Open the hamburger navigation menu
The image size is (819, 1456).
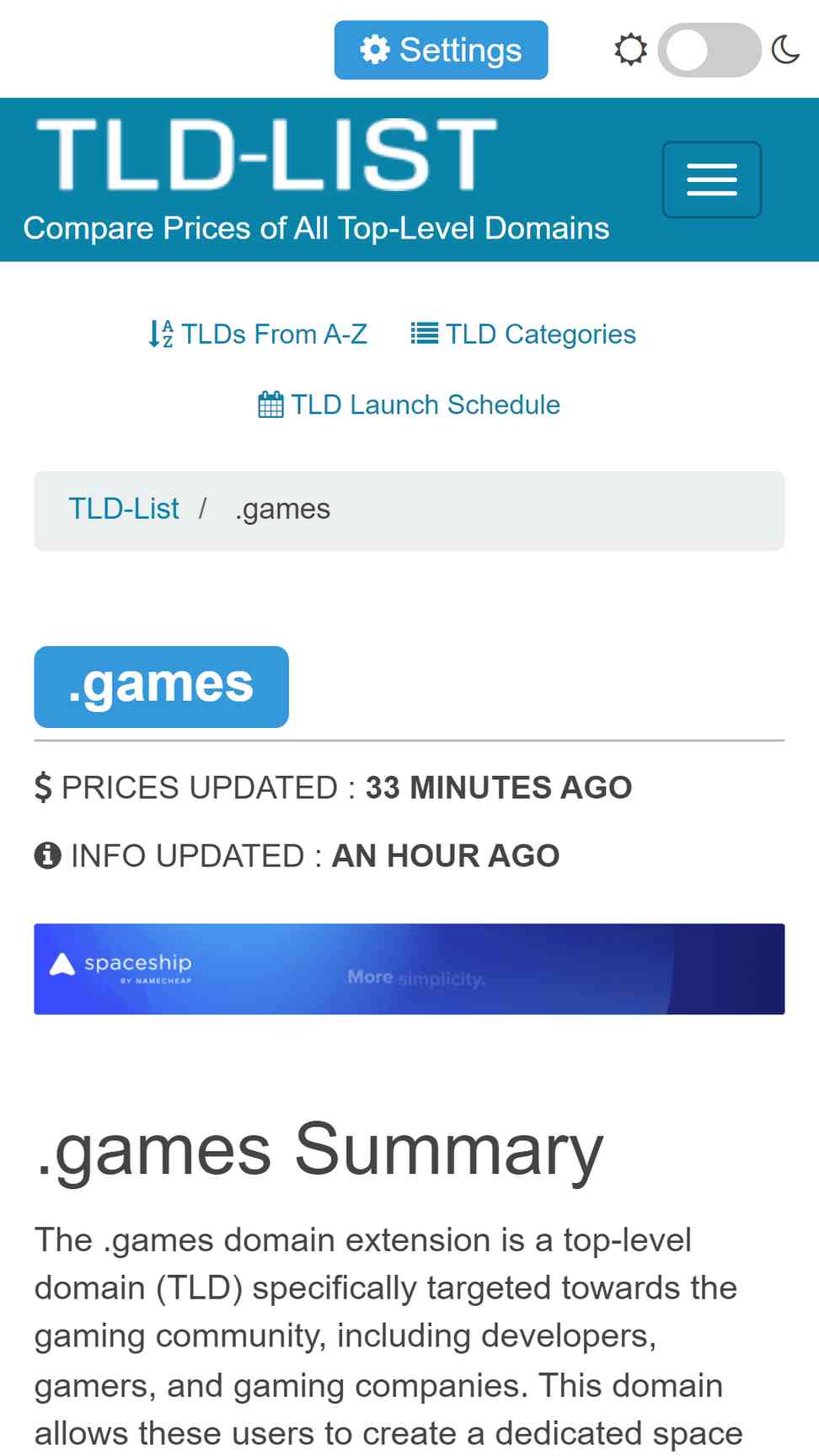click(712, 179)
